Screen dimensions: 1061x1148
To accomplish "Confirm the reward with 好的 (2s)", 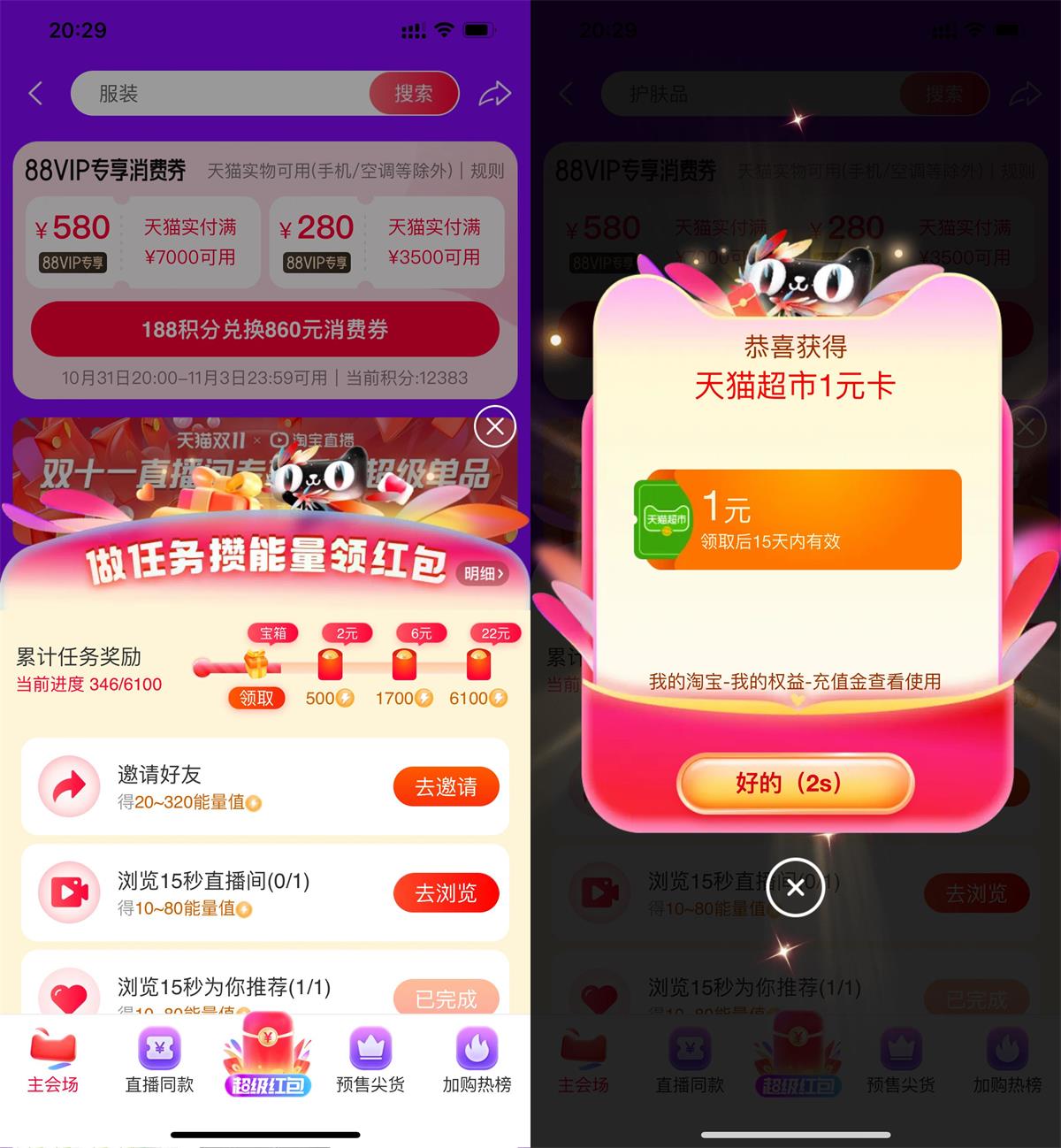I will coord(794,783).
